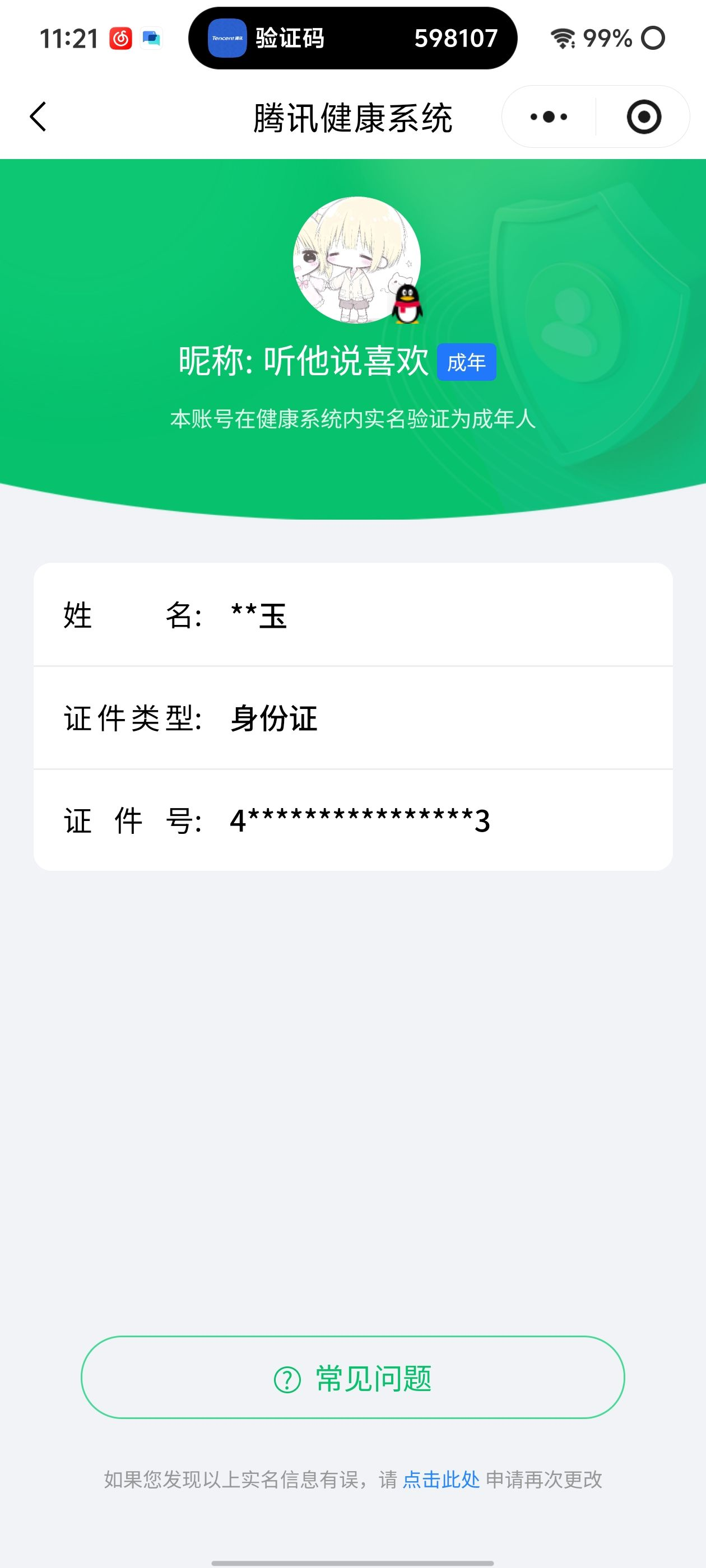Tap the 腾讯健康系统 title
Viewport: 706px width, 1568px height.
[x=352, y=117]
